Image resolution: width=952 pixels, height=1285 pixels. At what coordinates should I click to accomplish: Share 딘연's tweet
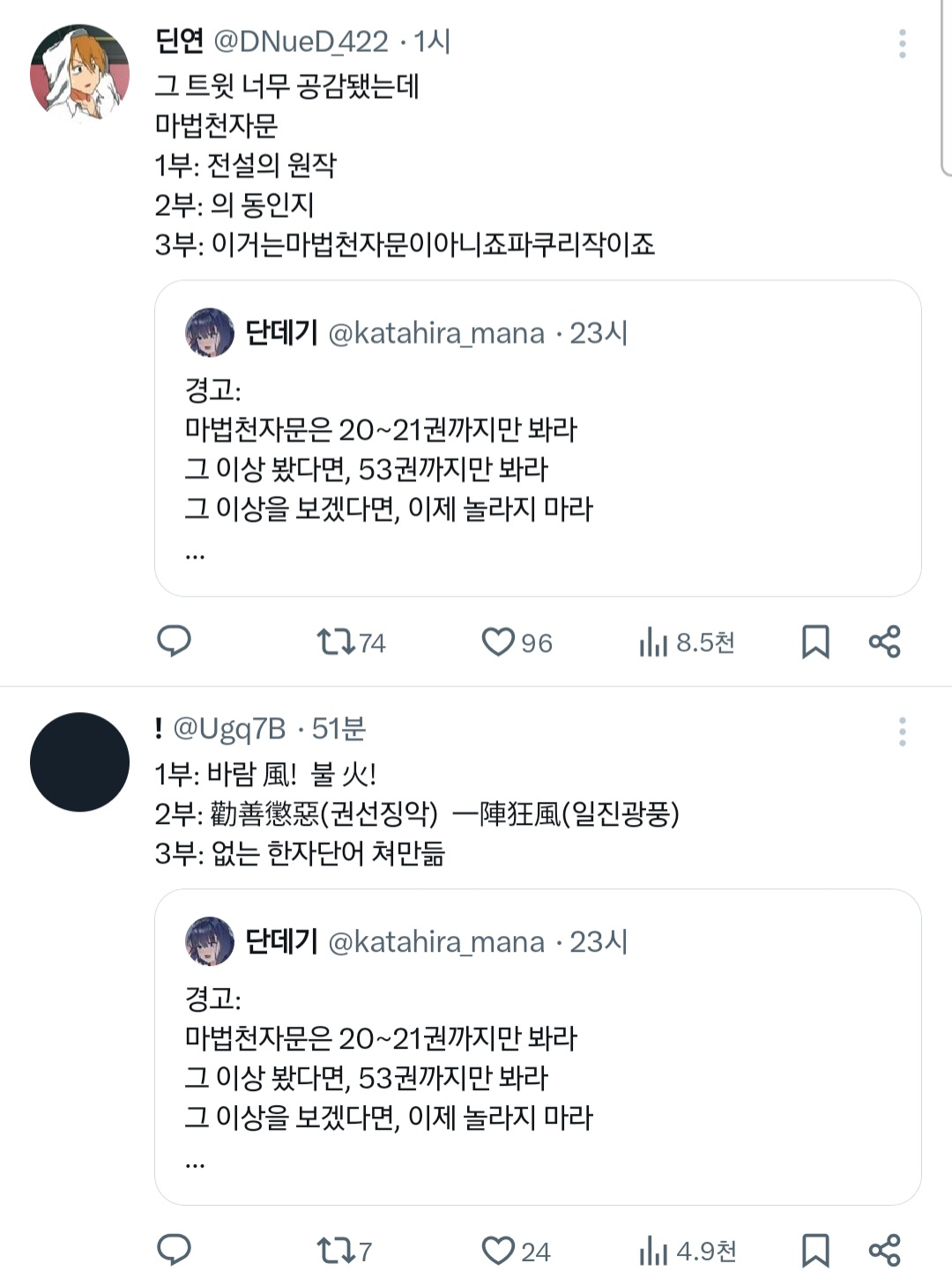[x=884, y=642]
